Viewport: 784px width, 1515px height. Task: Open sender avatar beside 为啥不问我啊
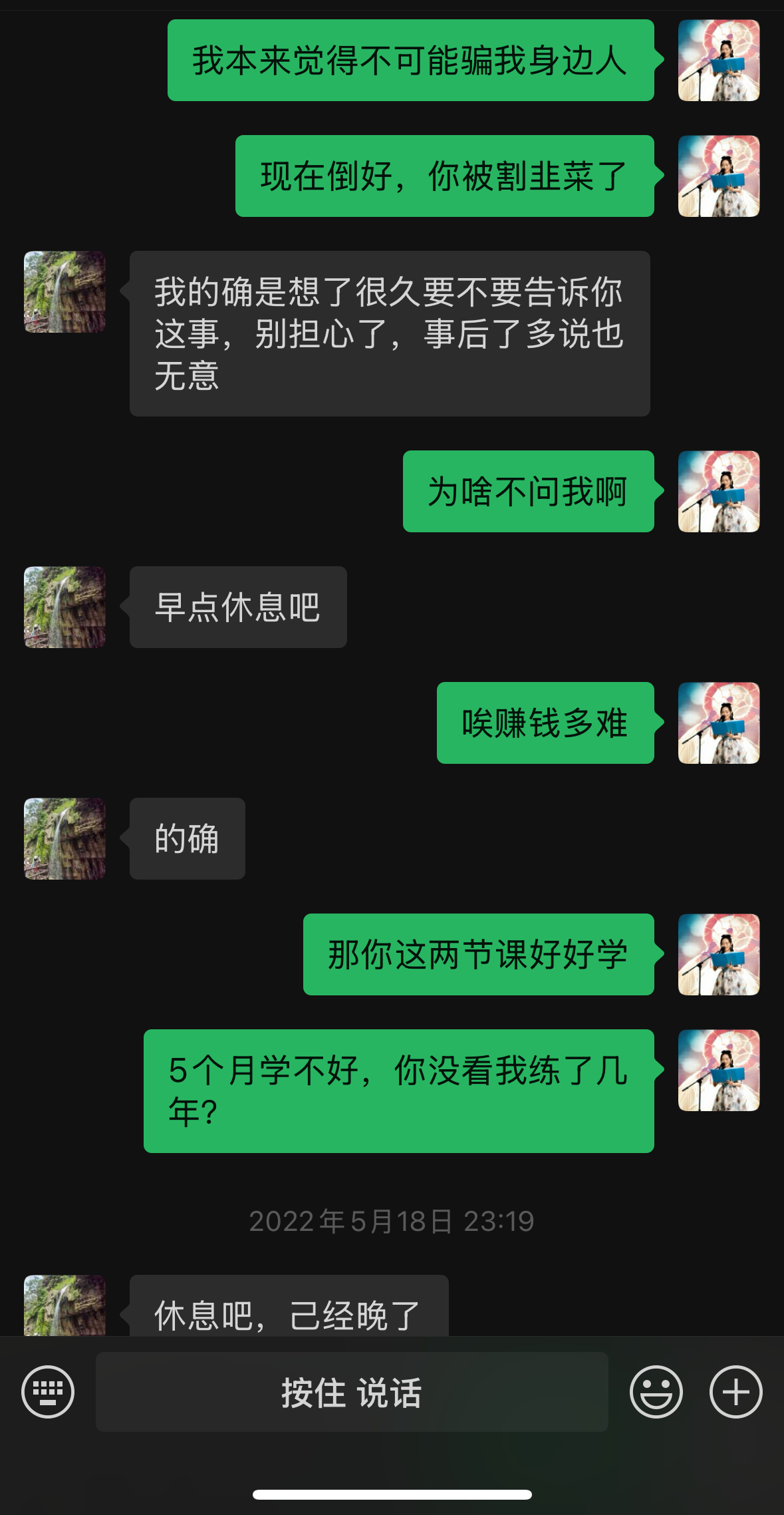[718, 491]
